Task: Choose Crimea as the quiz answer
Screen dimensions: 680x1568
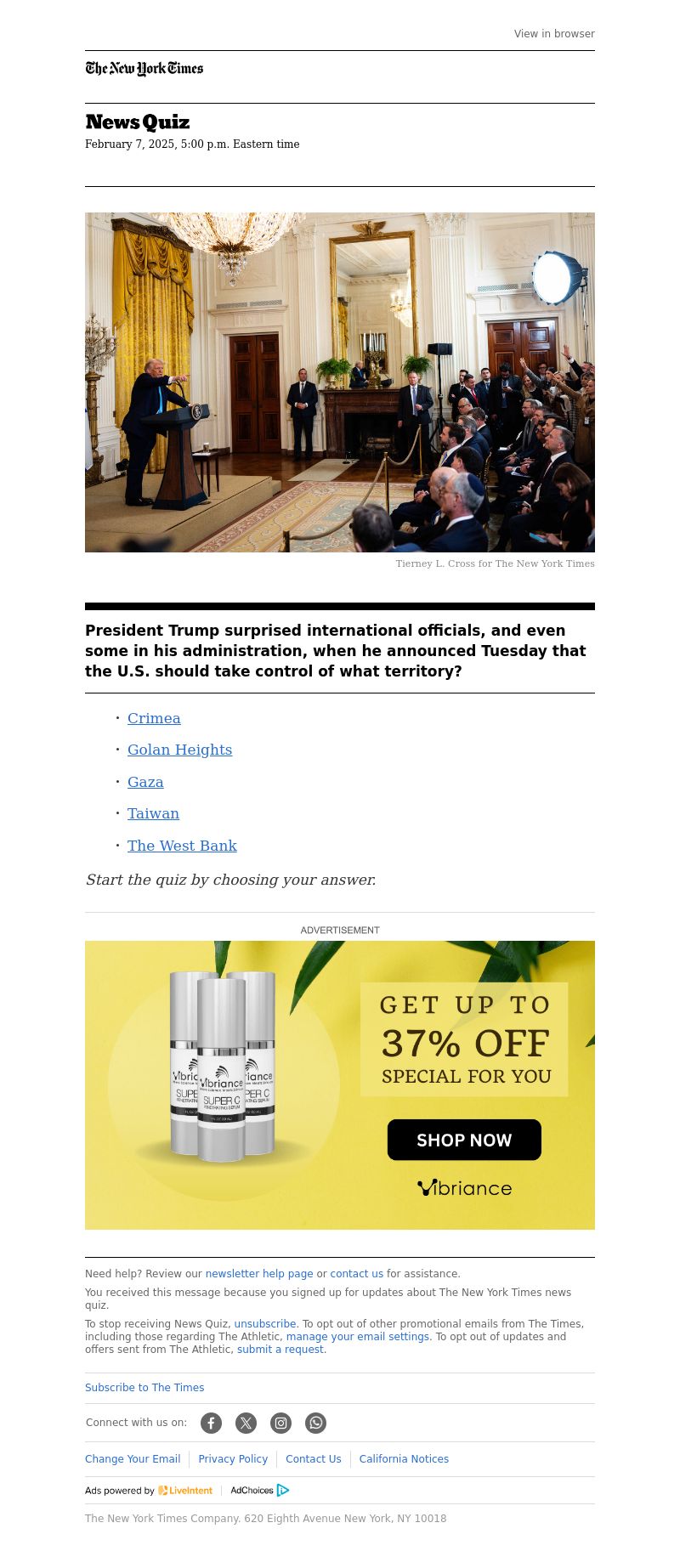Action: [154, 718]
